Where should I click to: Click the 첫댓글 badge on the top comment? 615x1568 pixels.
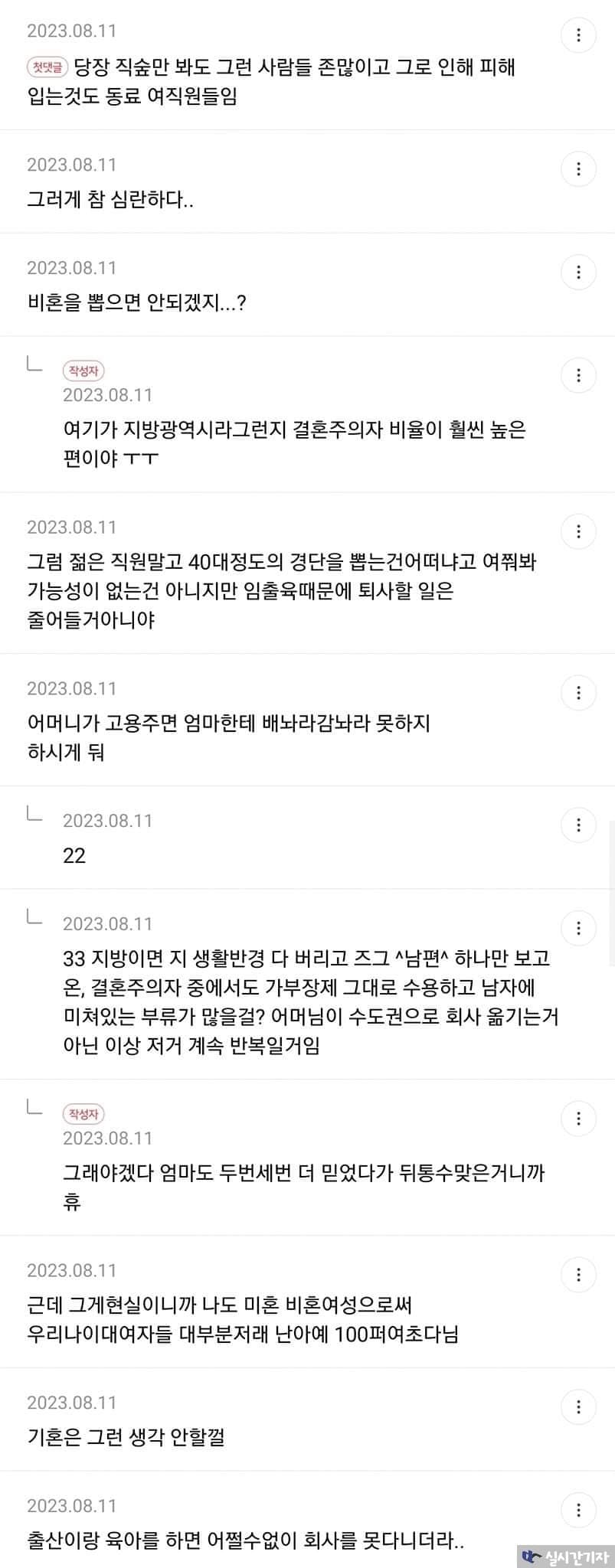pyautogui.click(x=44, y=68)
